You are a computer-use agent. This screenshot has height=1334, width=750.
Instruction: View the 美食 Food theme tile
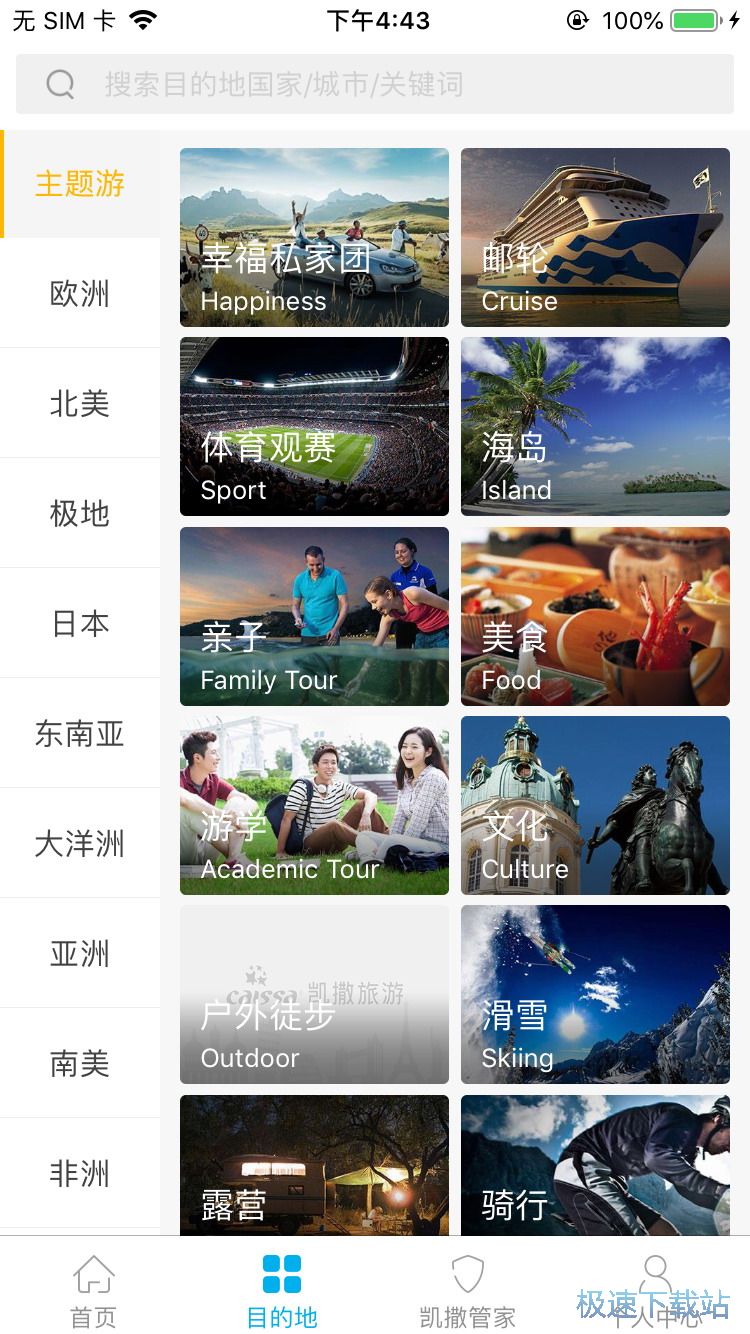coord(595,616)
